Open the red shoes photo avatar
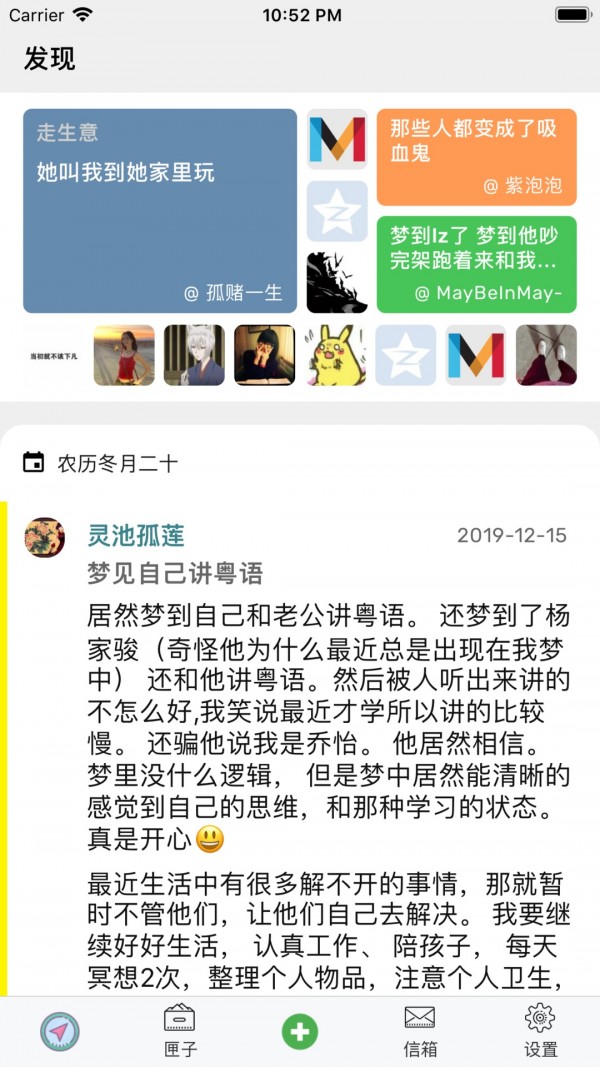The height and width of the screenshot is (1067, 600). [x=546, y=355]
